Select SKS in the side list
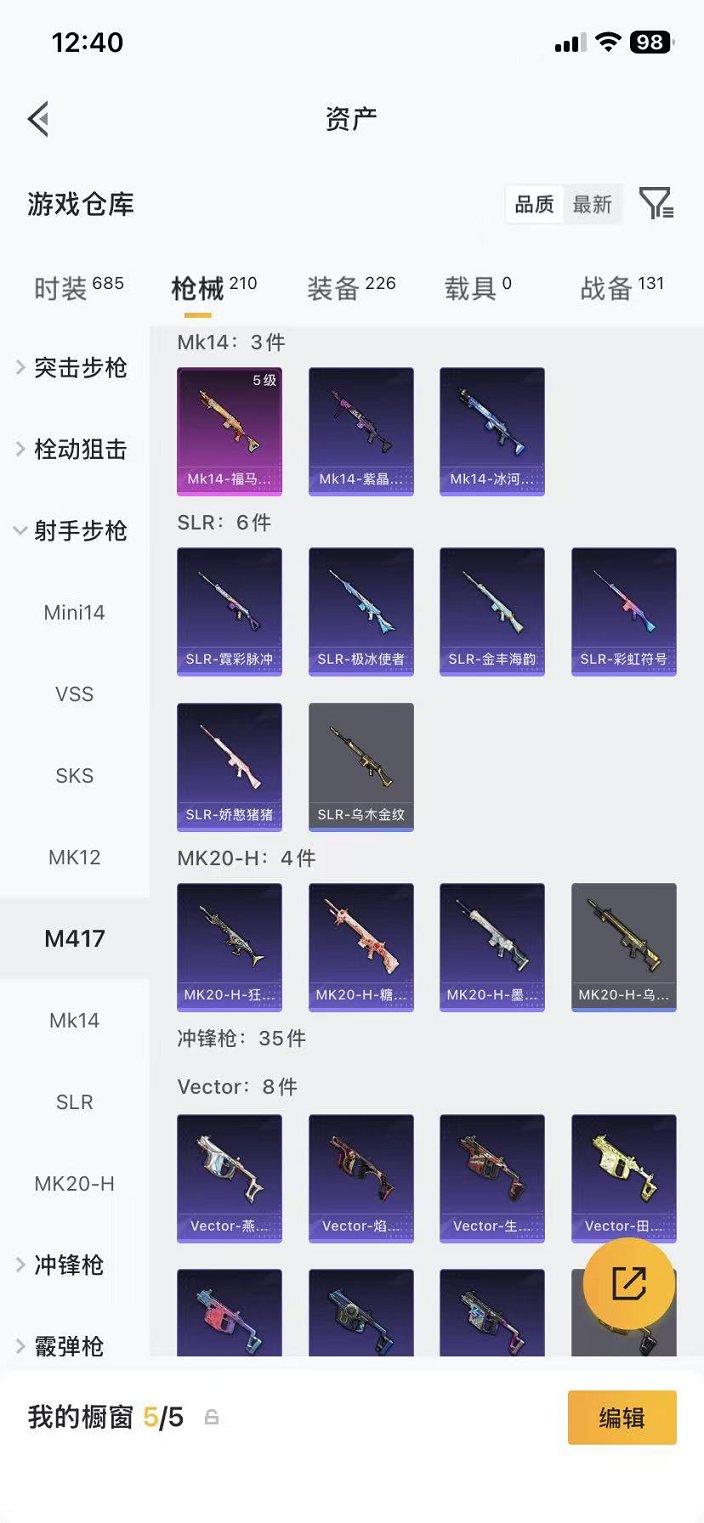Screen dimensions: 704x1523 pyautogui.click(x=74, y=776)
